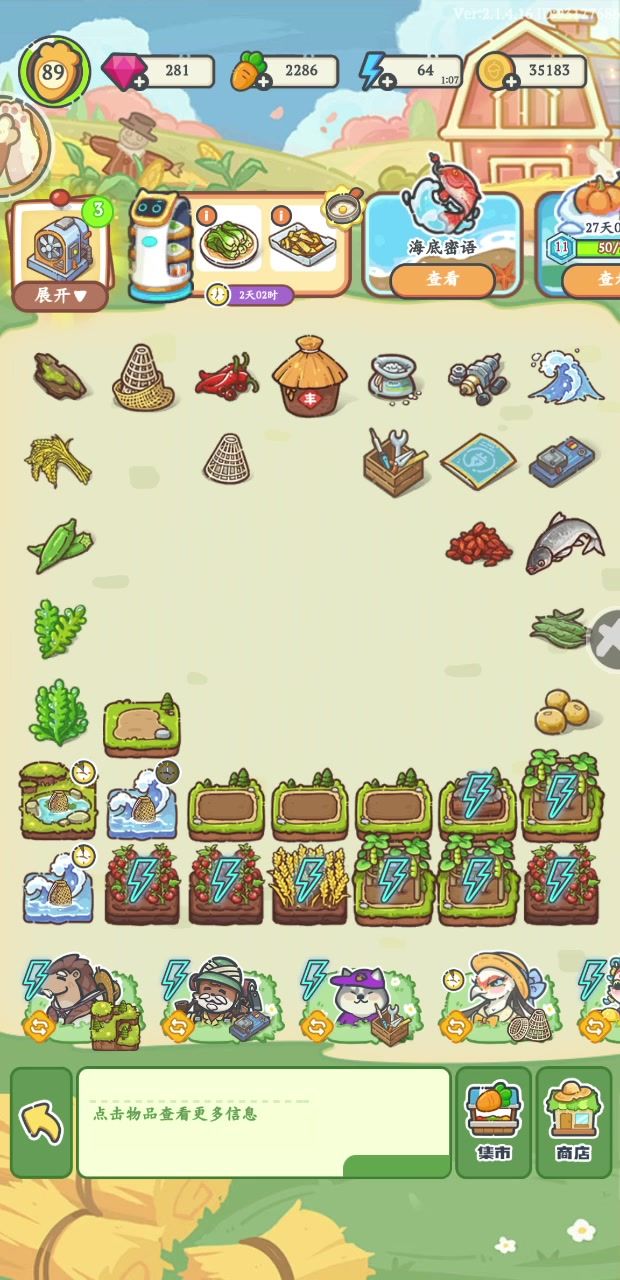This screenshot has width=620, height=1280.
Task: Select the potatoes item
Action: [x=562, y=711]
